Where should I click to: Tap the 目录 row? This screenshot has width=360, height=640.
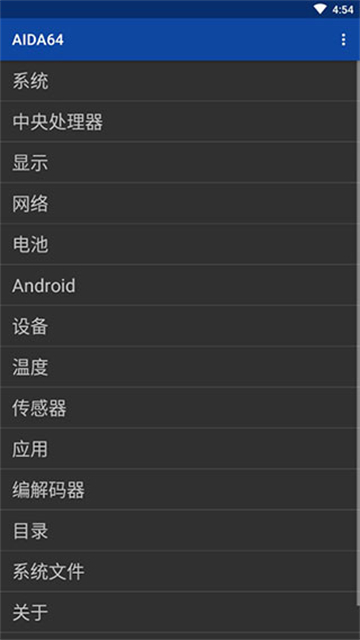tap(178, 530)
